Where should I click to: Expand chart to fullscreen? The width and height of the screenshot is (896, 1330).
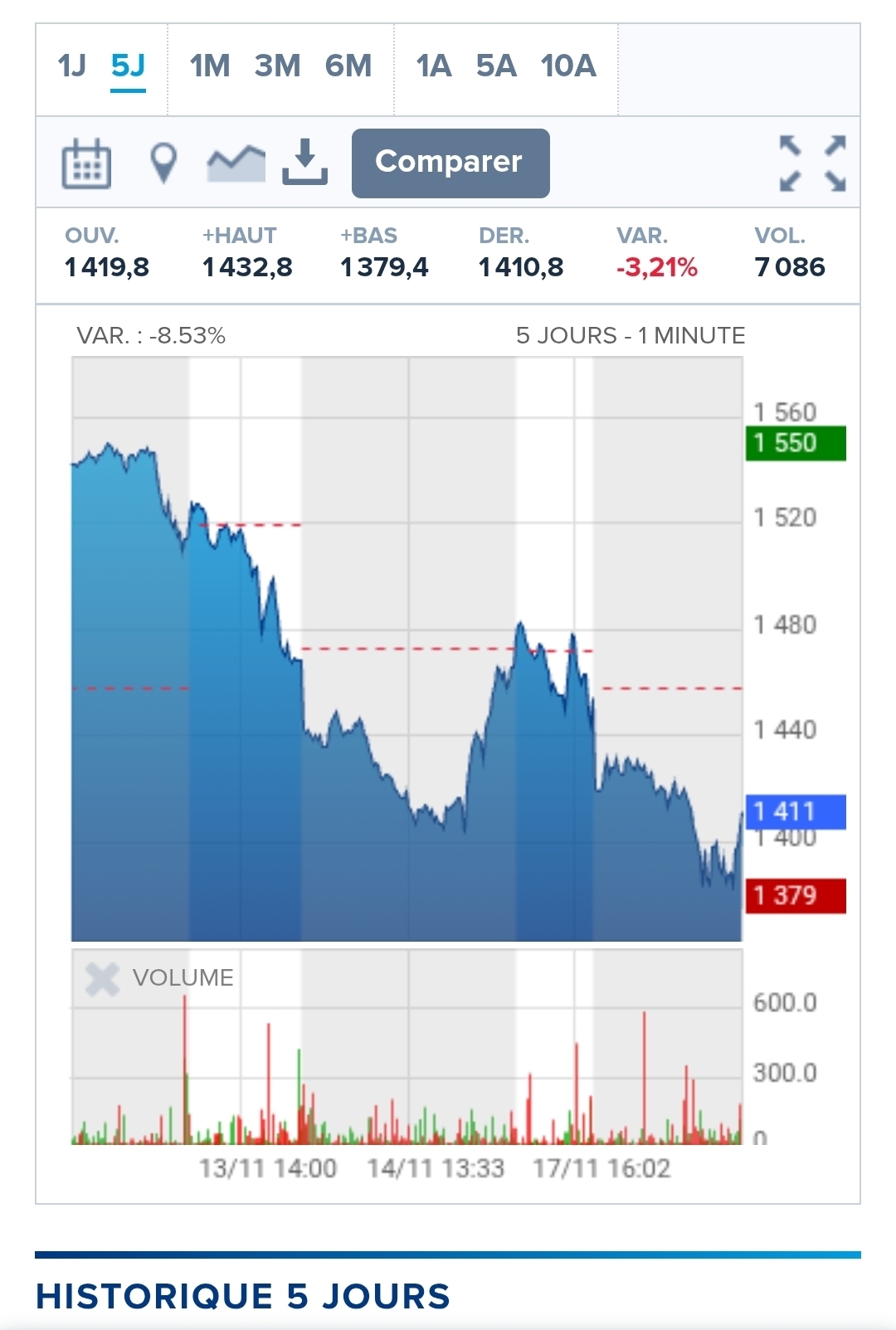click(813, 163)
